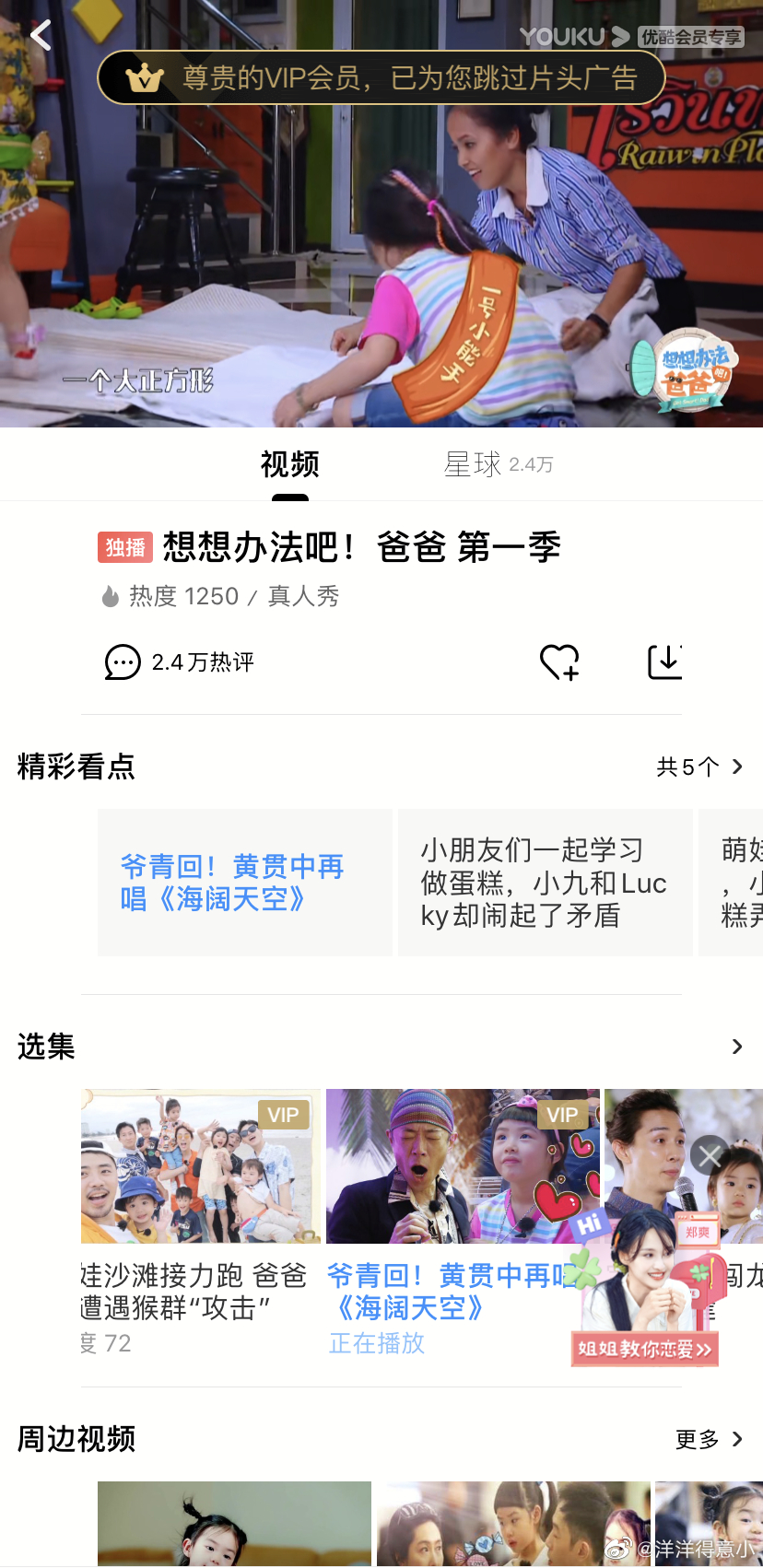Download this video
Viewport: 763px width, 1568px height.
(x=664, y=661)
